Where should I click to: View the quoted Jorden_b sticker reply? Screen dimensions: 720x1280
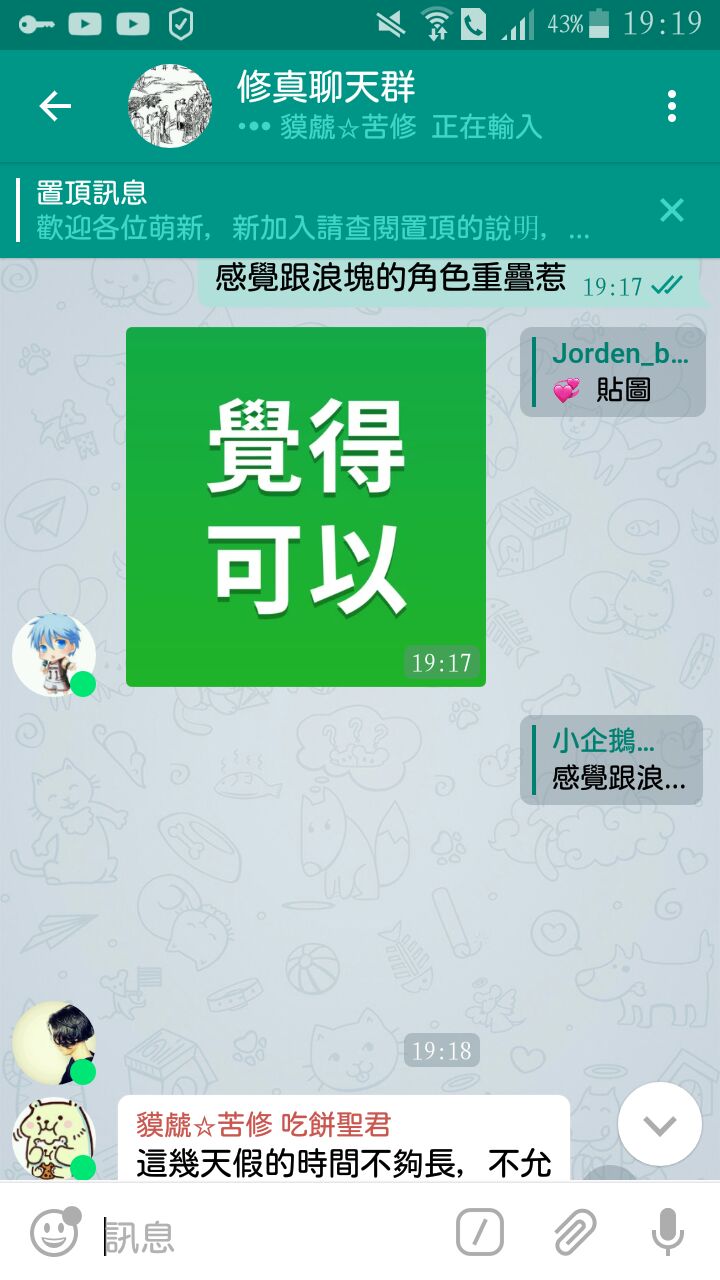click(x=612, y=371)
